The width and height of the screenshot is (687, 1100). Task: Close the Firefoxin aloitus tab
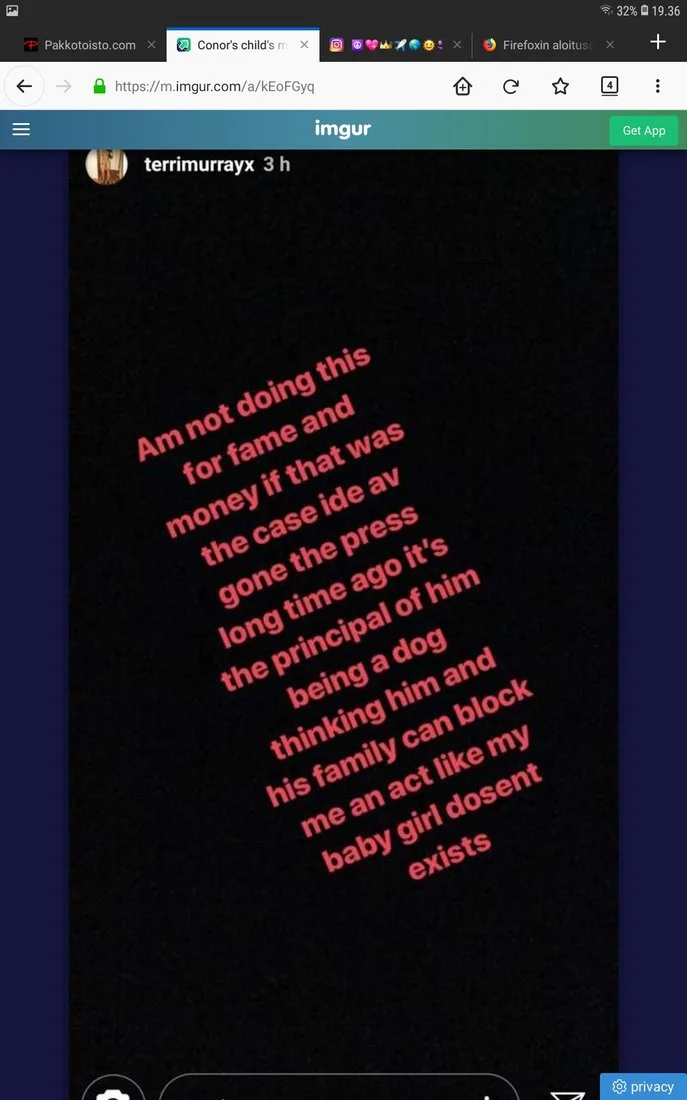point(610,45)
